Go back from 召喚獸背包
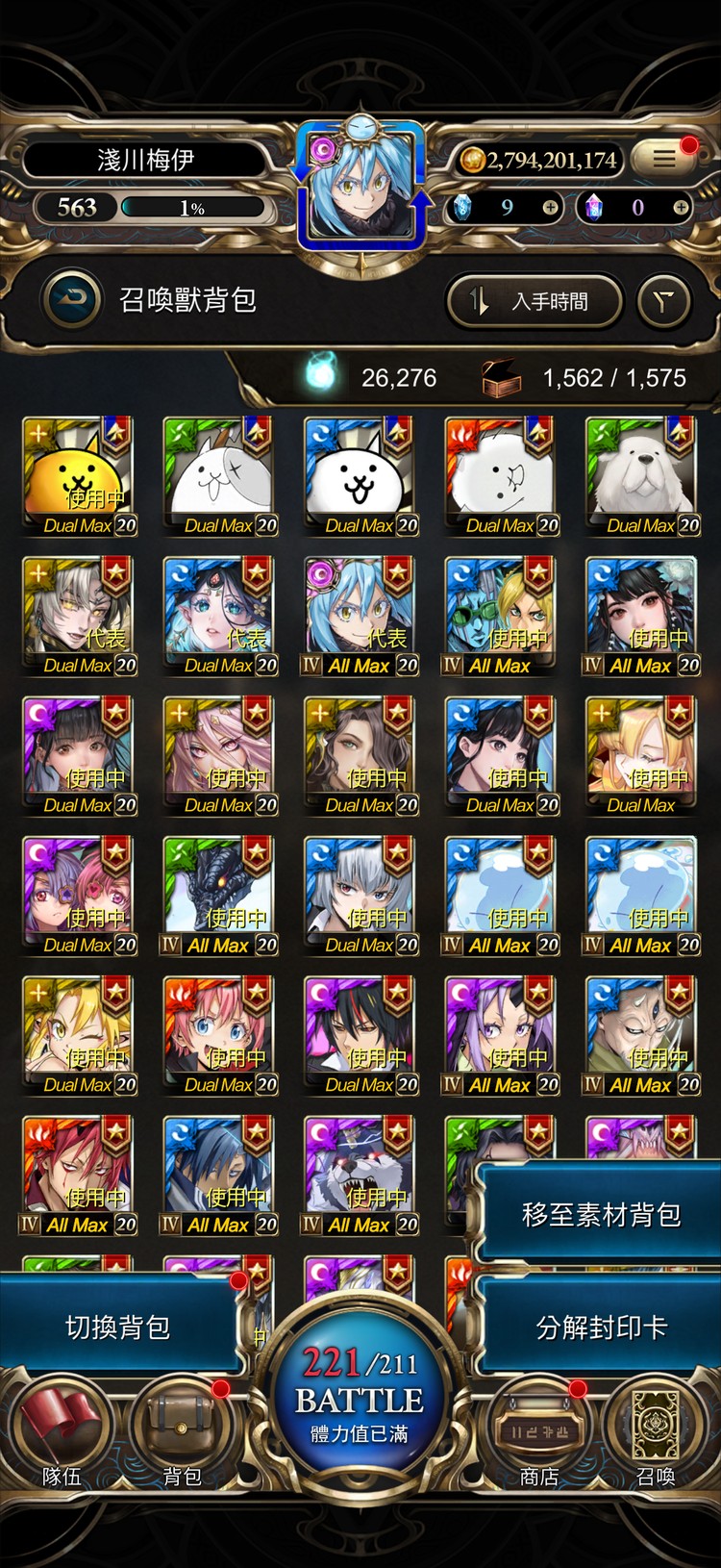Viewport: 721px width, 1568px height. (x=72, y=300)
